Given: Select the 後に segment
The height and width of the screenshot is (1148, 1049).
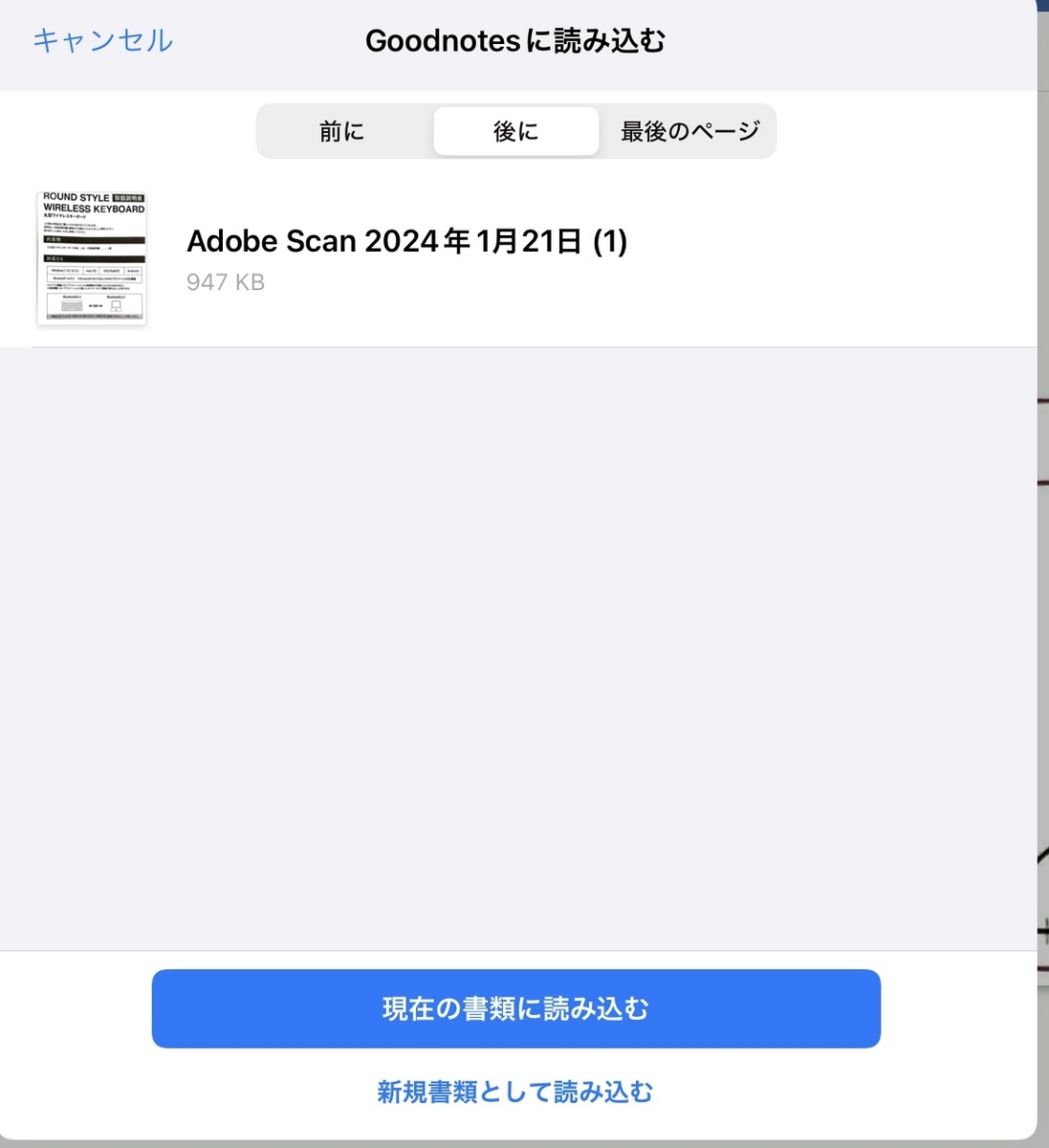Looking at the screenshot, I should pyautogui.click(x=515, y=131).
